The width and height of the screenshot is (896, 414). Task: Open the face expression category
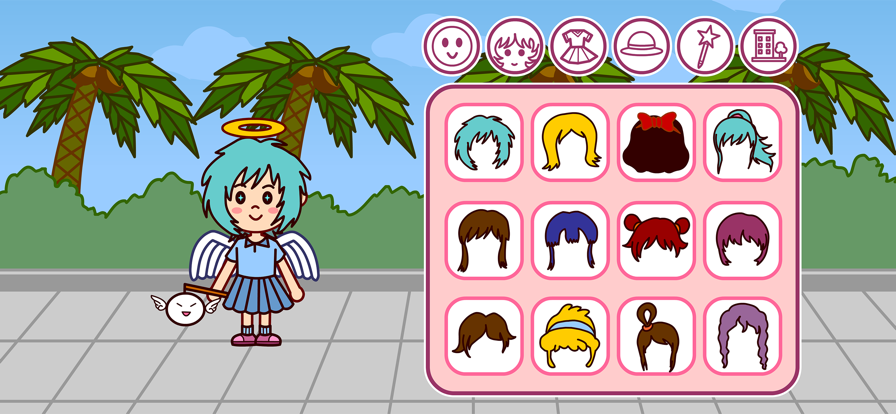[x=452, y=46]
